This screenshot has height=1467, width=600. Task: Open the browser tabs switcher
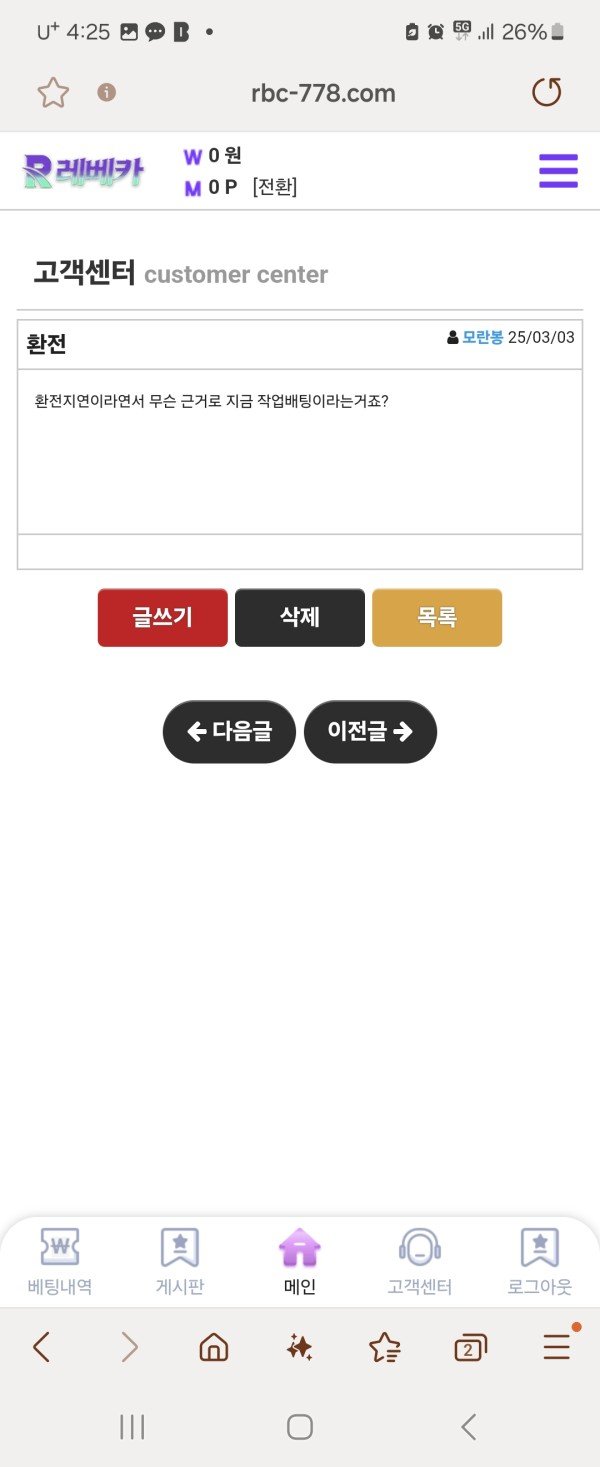[x=470, y=1349]
